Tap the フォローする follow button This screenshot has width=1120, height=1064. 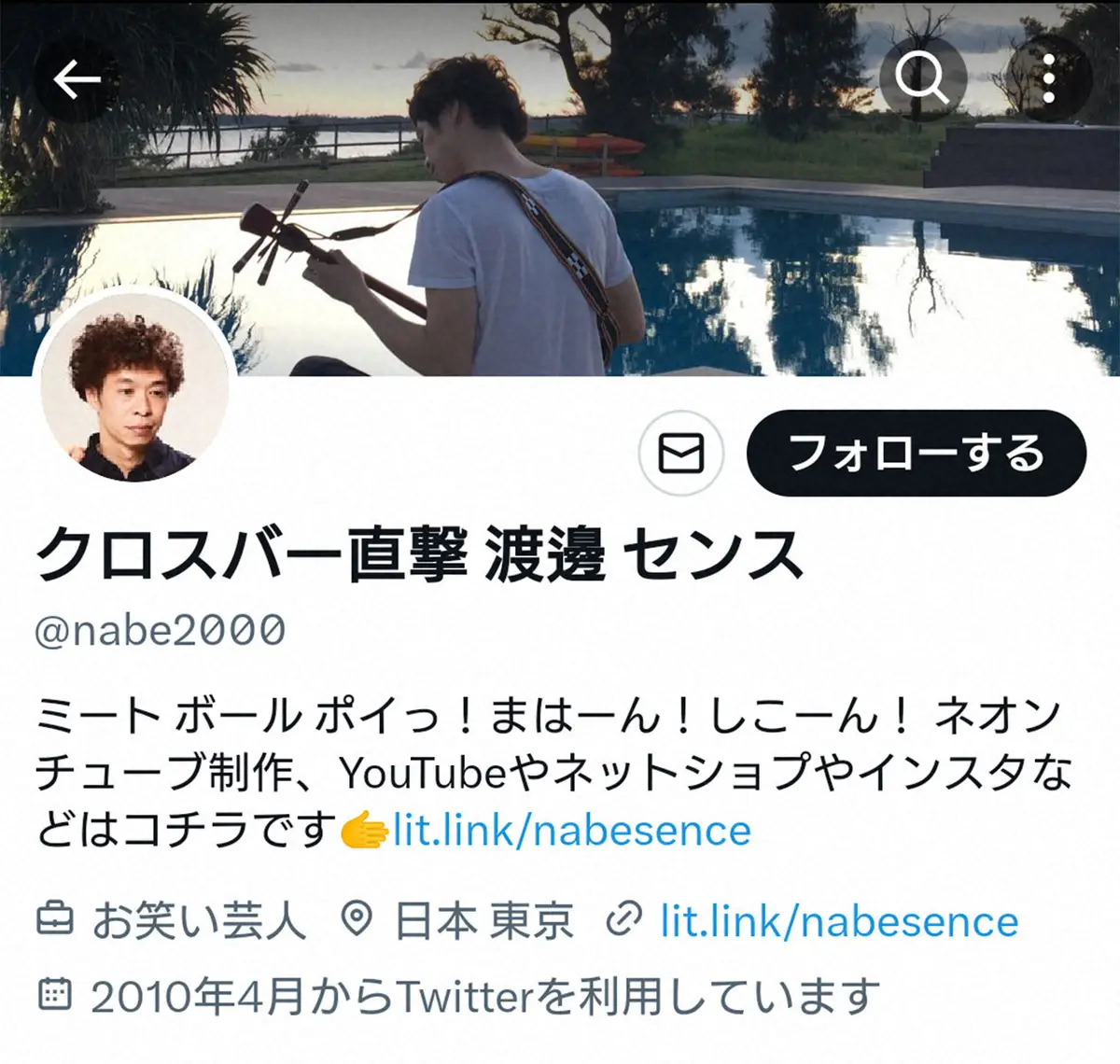coord(917,454)
